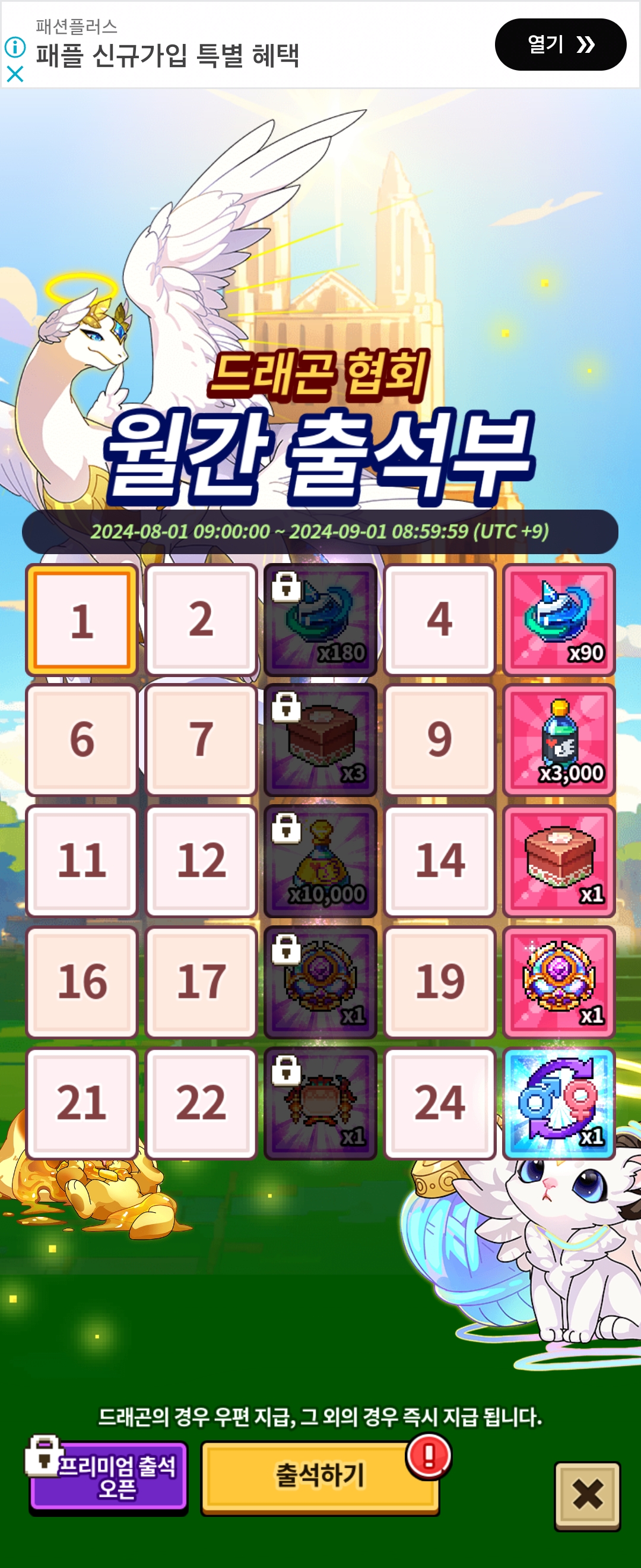
Task: Tap the 출석하기 attendance button
Action: [320, 1478]
